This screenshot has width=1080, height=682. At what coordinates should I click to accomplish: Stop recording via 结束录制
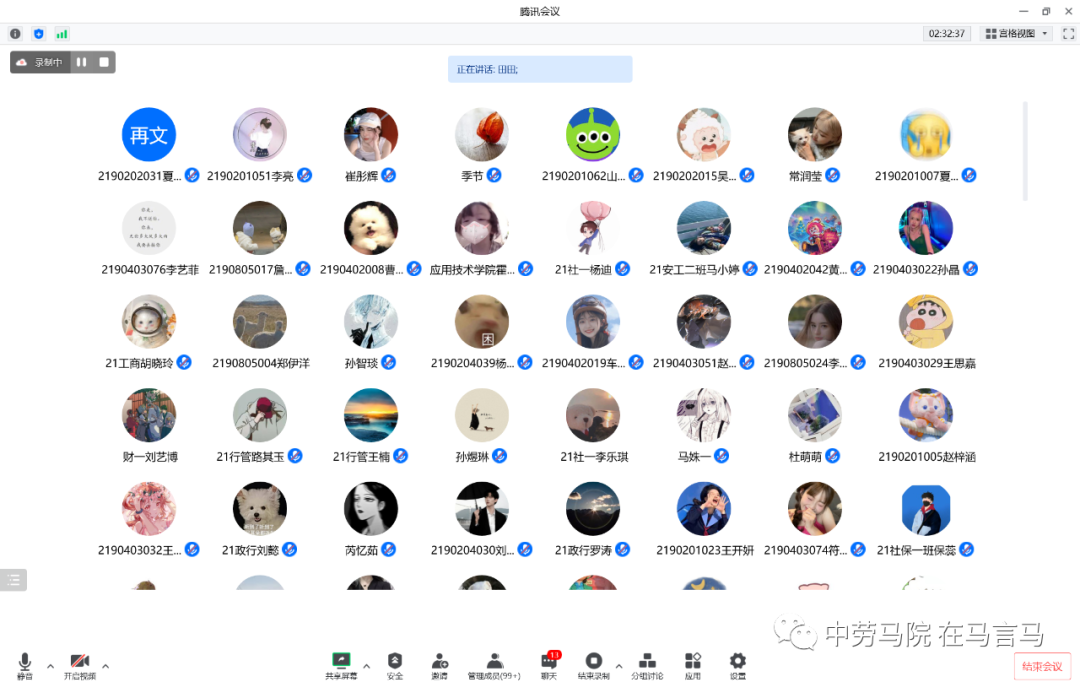[x=593, y=664]
